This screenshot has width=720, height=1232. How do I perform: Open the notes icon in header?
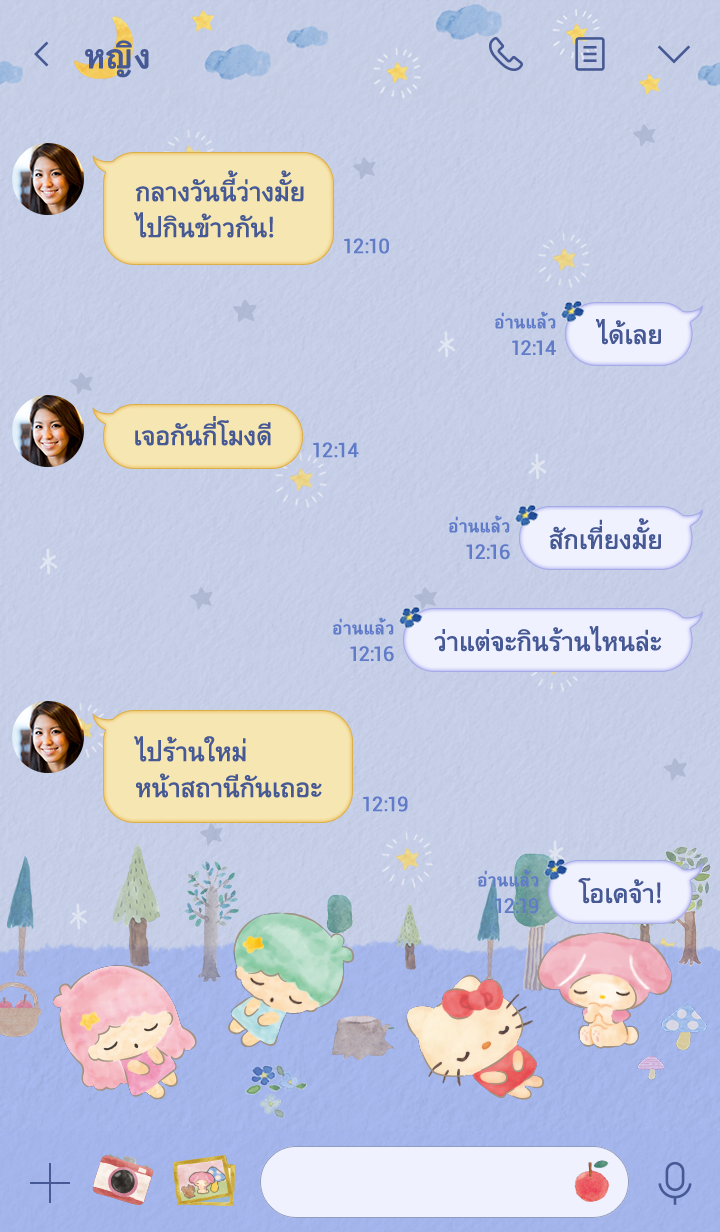click(589, 54)
